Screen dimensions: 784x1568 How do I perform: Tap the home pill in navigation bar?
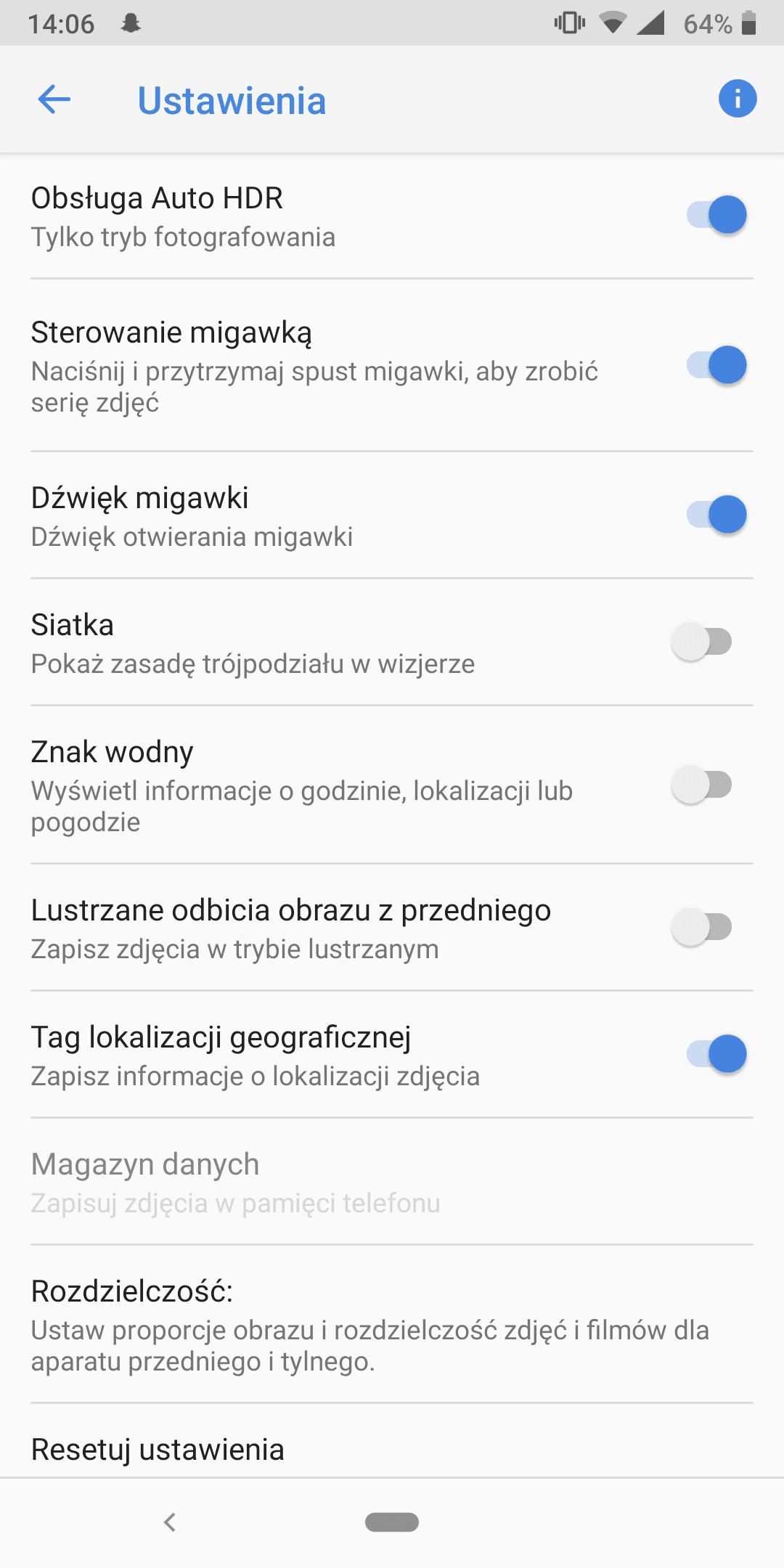click(x=392, y=1522)
